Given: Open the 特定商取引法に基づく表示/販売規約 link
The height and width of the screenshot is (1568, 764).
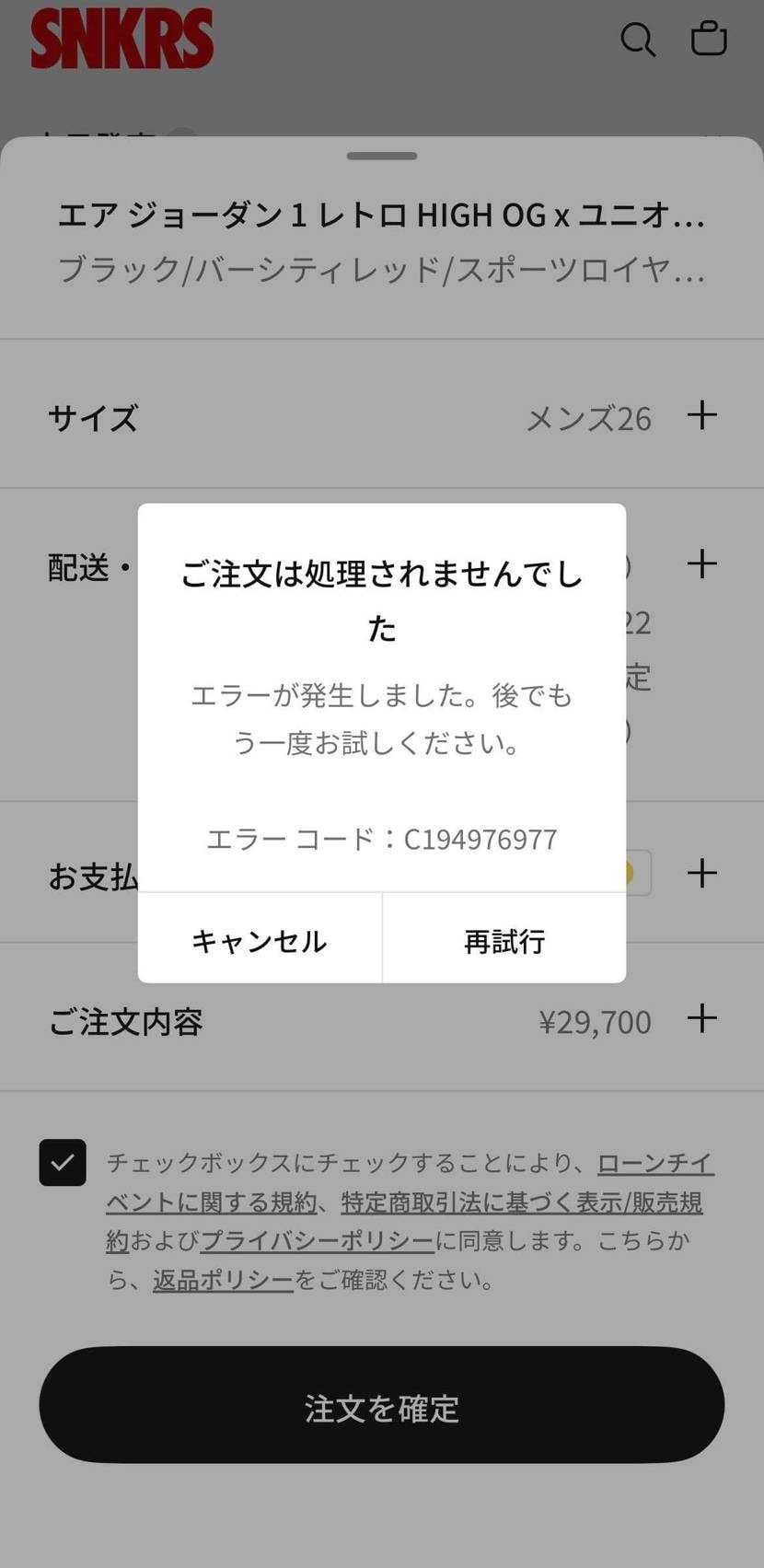Looking at the screenshot, I should click(x=520, y=1202).
